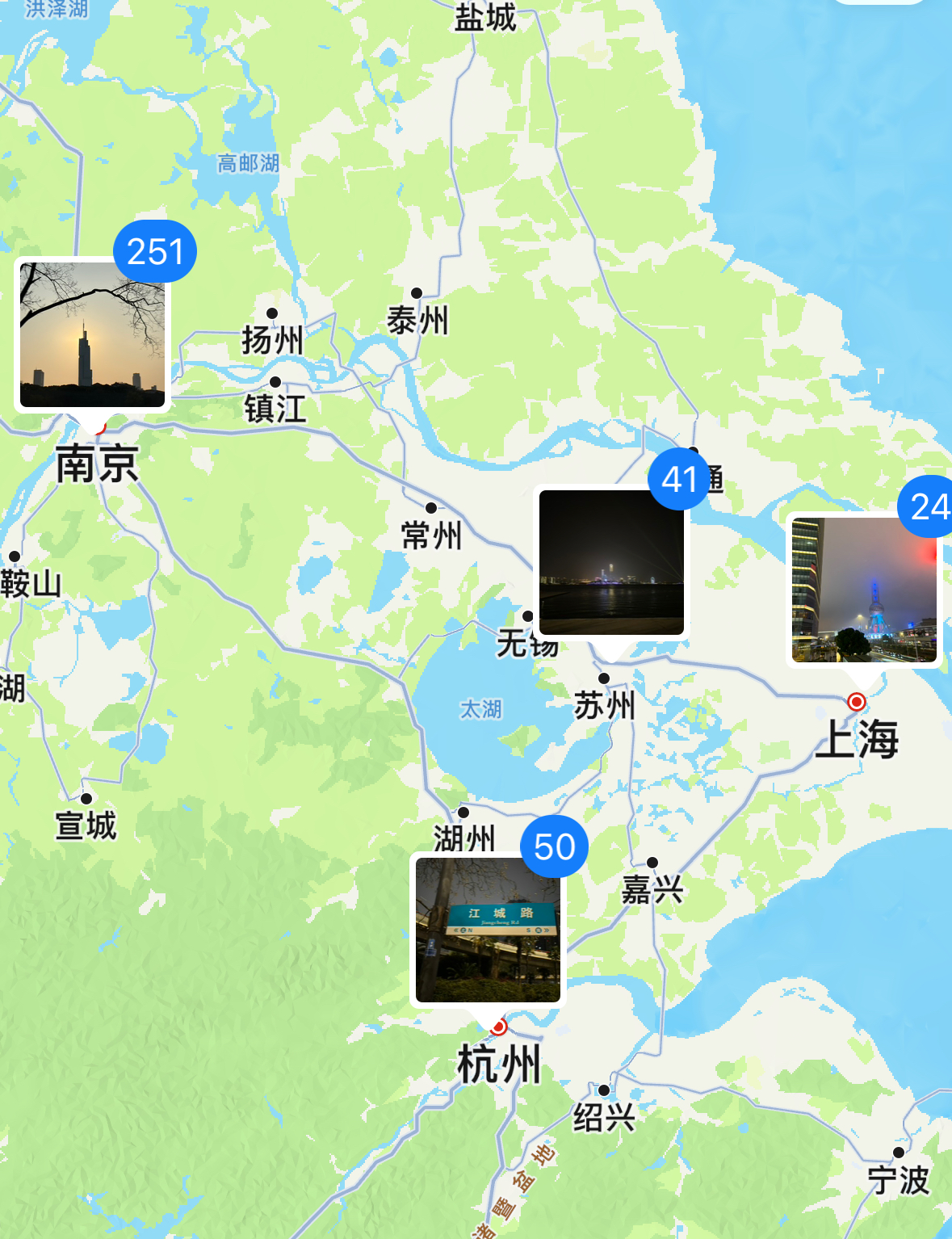Open the Nanjing photo cluster with 251 photos
952x1239 pixels.
[x=93, y=335]
